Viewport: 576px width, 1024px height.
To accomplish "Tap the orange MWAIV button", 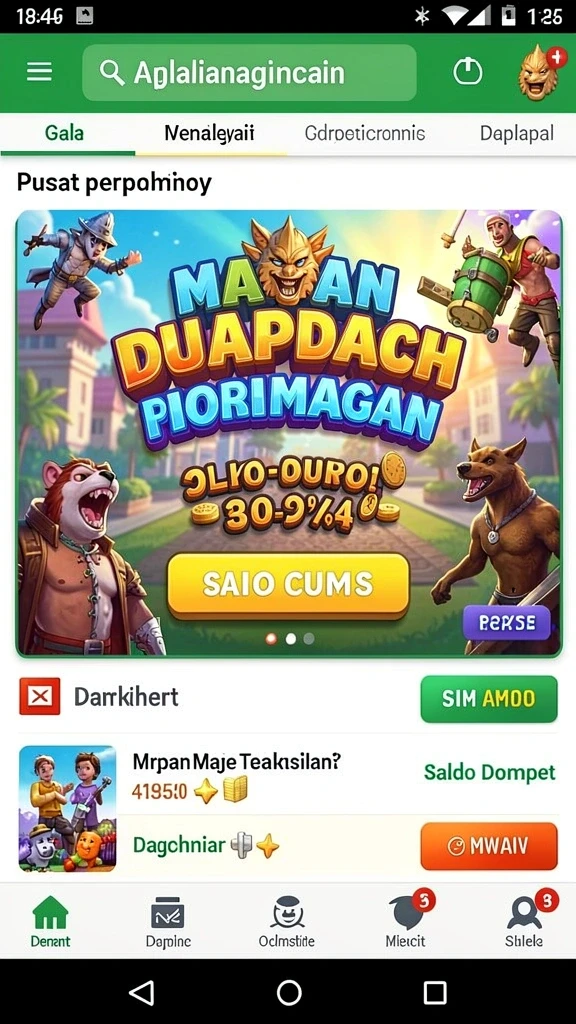I will click(488, 846).
